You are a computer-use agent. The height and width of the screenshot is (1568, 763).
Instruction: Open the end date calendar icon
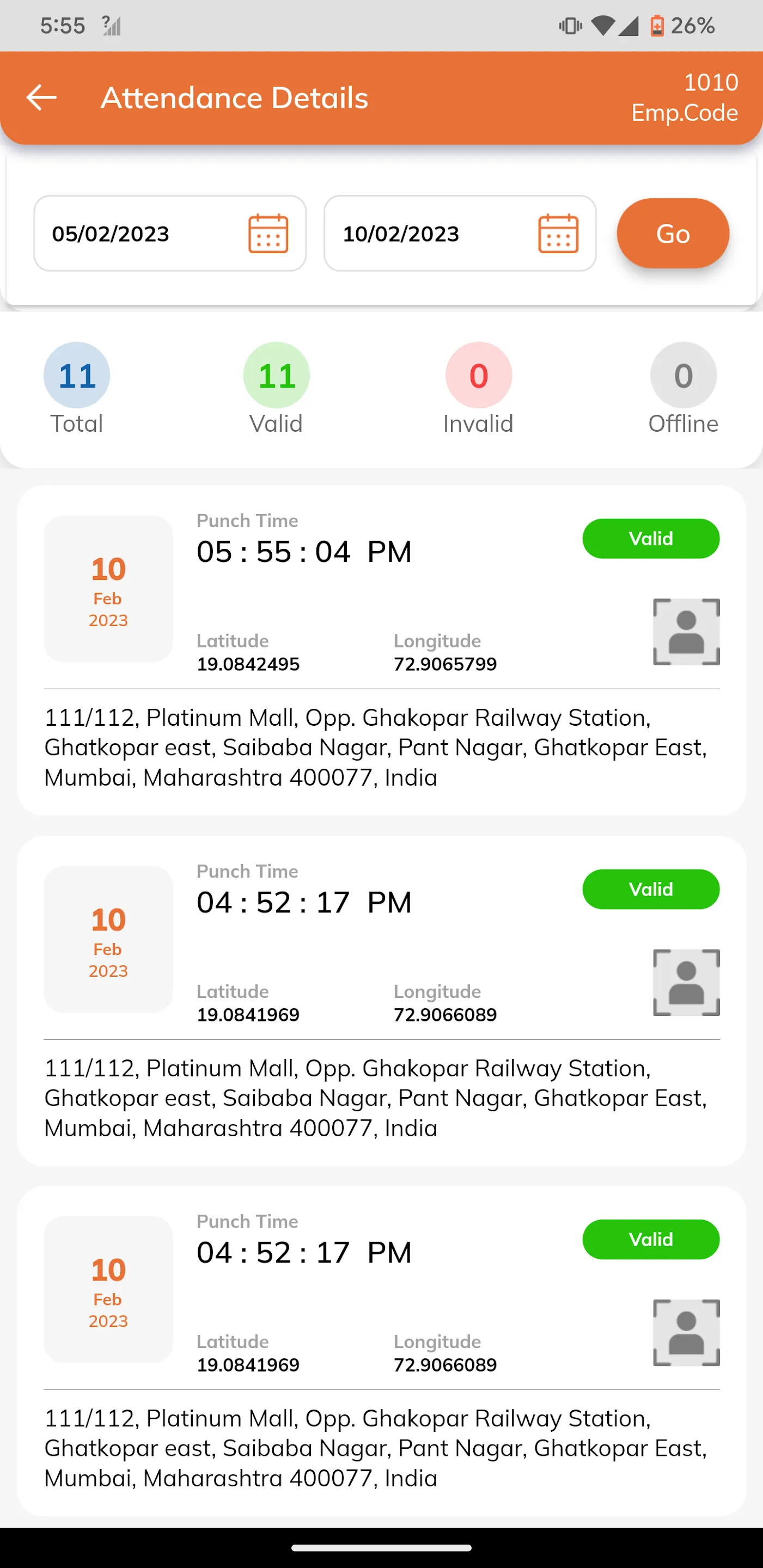[558, 233]
